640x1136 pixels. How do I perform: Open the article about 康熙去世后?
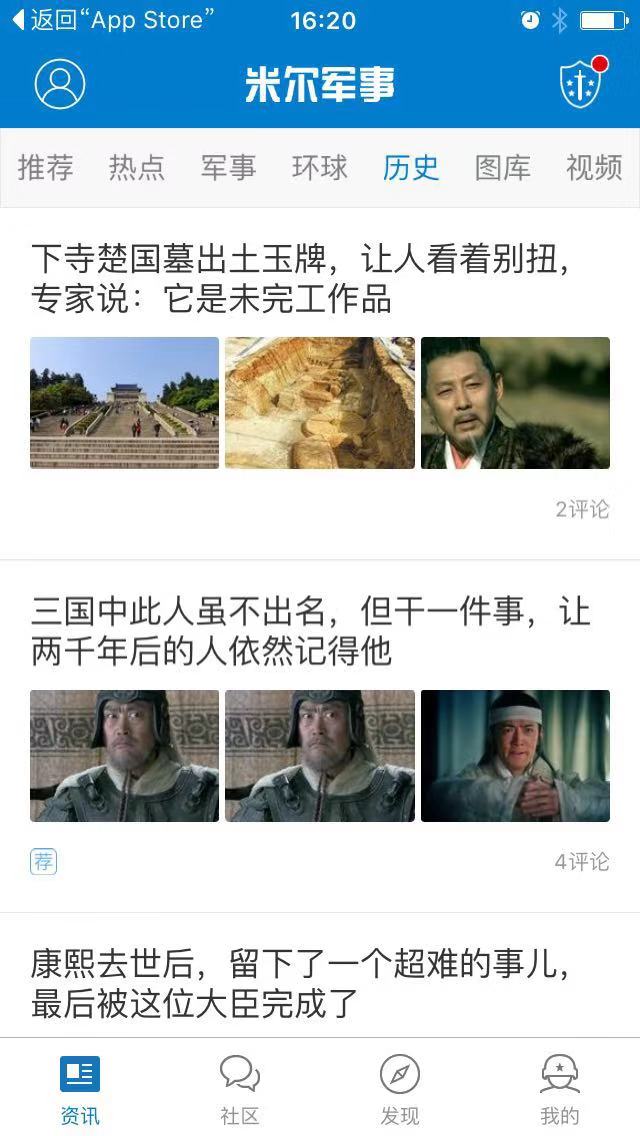point(300,984)
